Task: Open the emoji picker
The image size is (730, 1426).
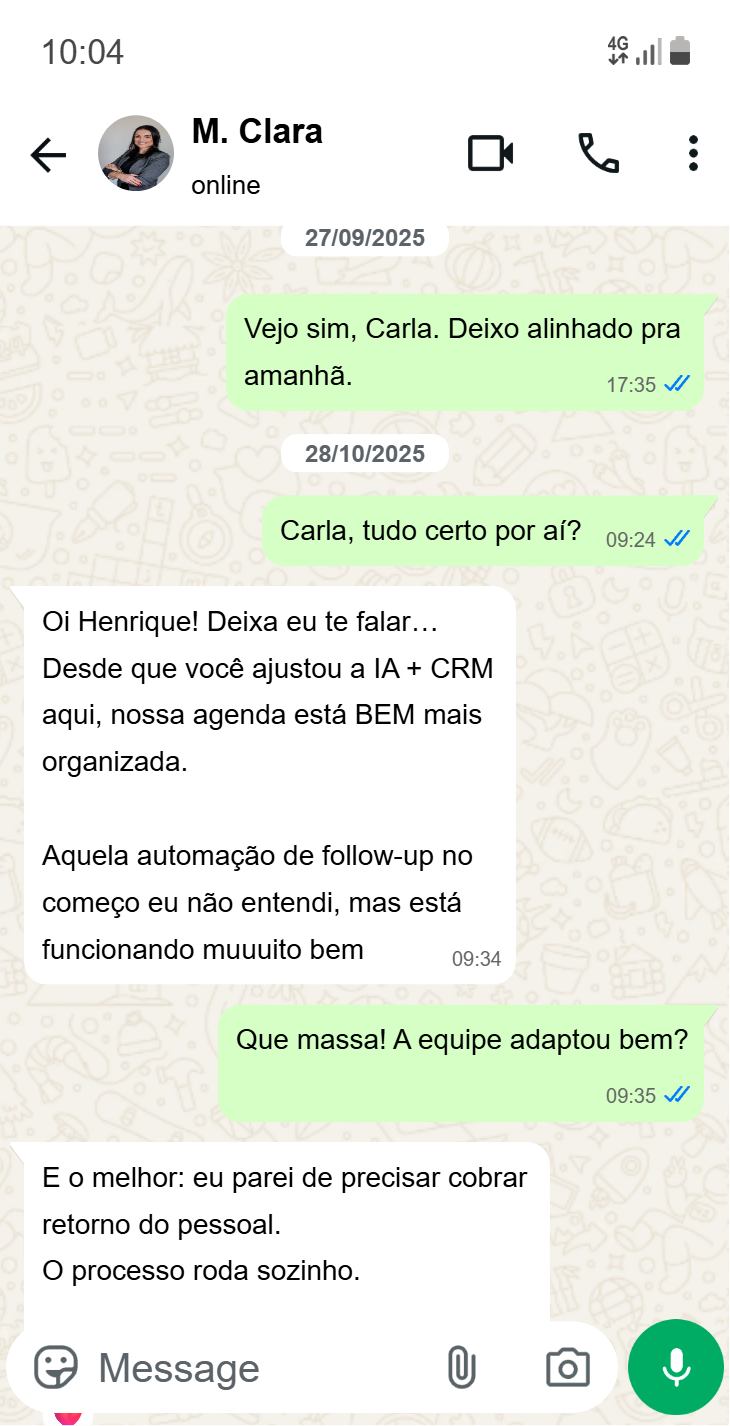Action: click(x=57, y=1367)
